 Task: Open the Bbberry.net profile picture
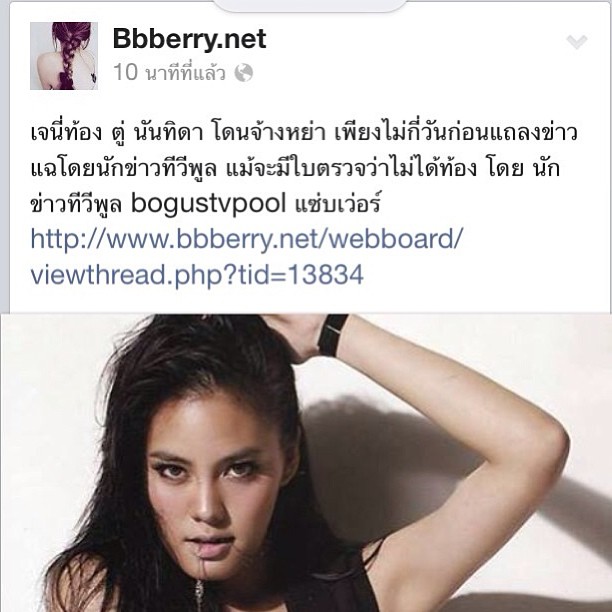pos(64,55)
